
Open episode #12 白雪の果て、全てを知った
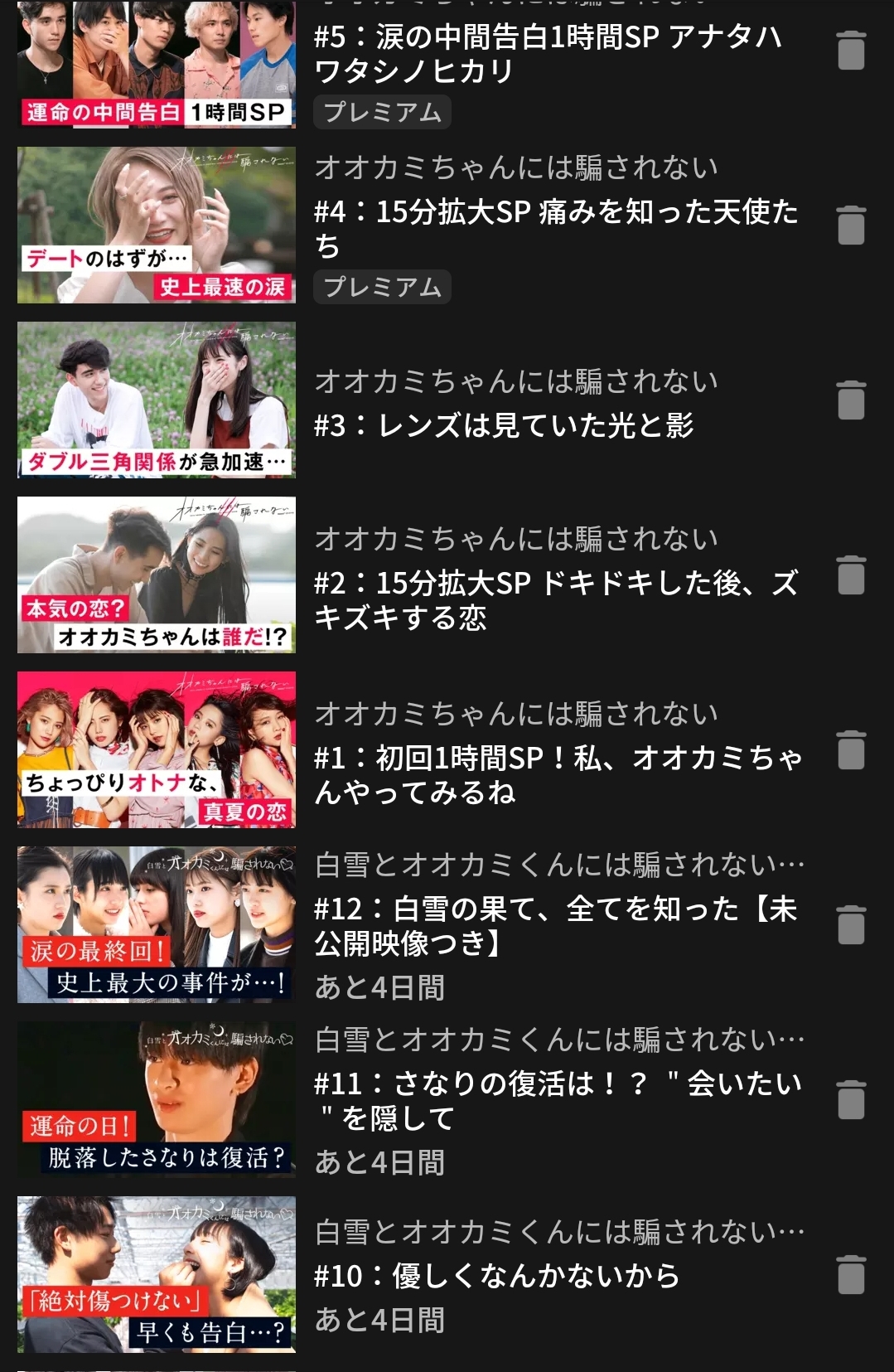point(555,926)
